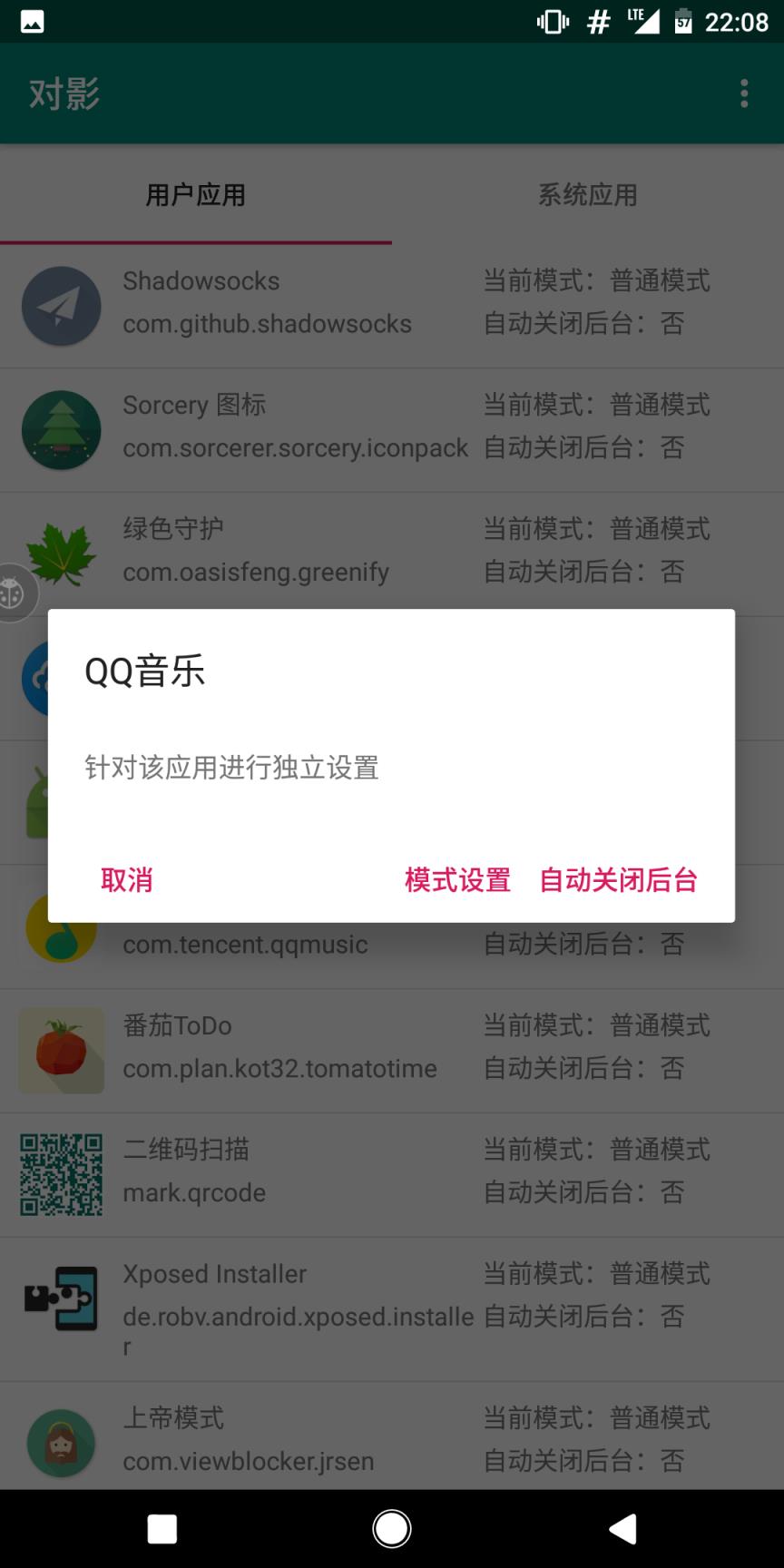This screenshot has height=1568, width=784.
Task: Tap the 二维码扫描 QR code icon
Action: point(61,1174)
